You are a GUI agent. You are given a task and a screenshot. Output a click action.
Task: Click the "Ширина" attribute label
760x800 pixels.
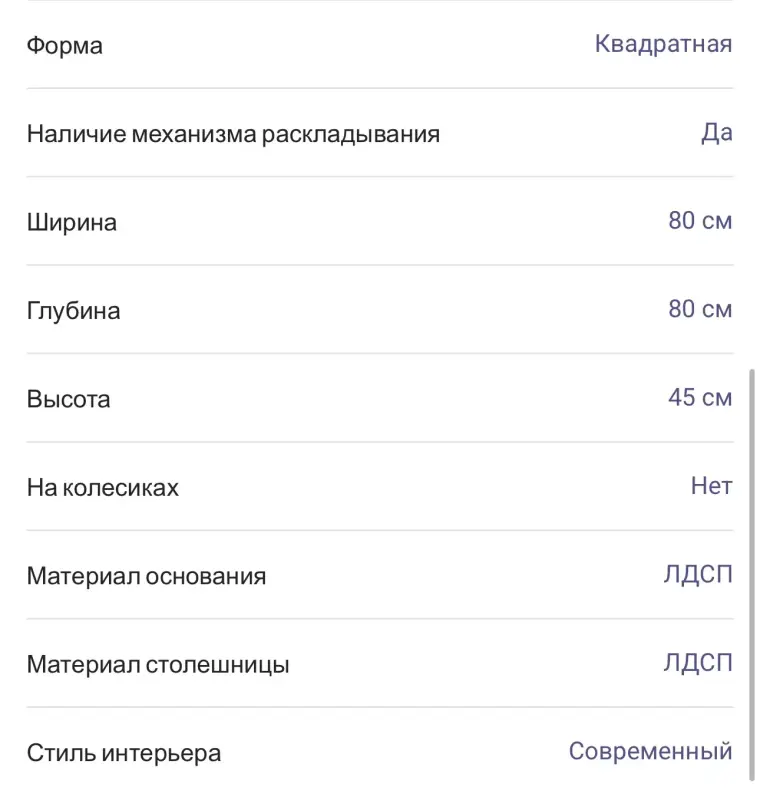(72, 223)
